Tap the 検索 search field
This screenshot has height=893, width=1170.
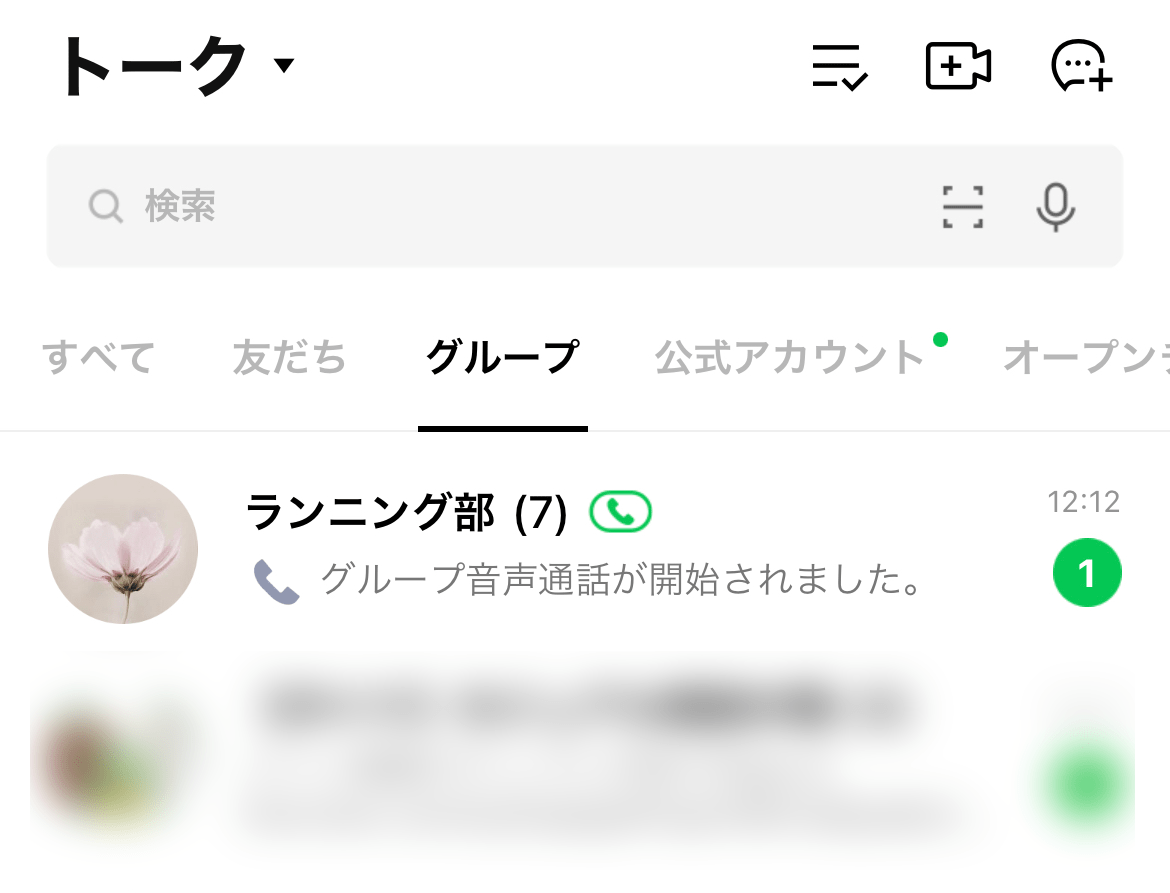pos(500,207)
